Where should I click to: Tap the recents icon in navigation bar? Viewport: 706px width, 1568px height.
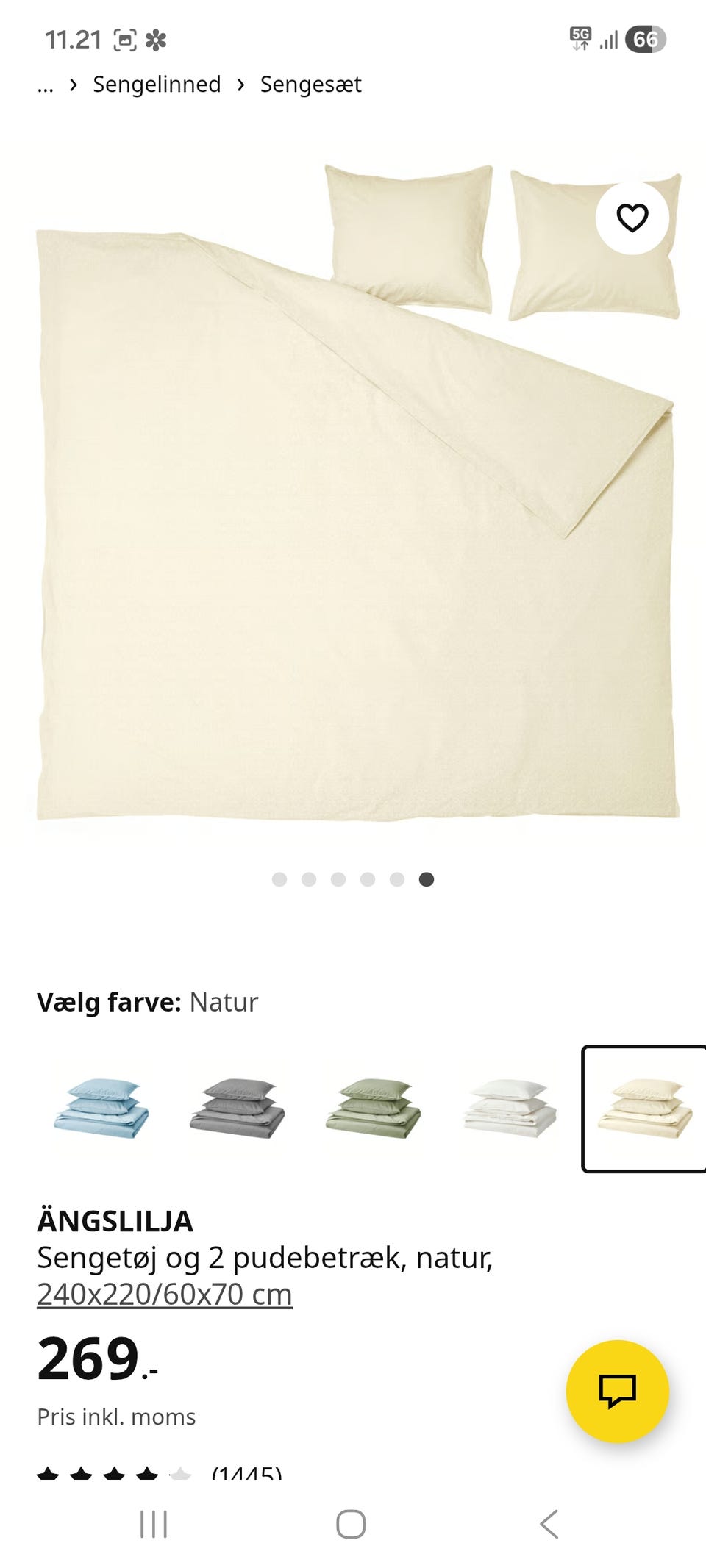pos(153,1525)
